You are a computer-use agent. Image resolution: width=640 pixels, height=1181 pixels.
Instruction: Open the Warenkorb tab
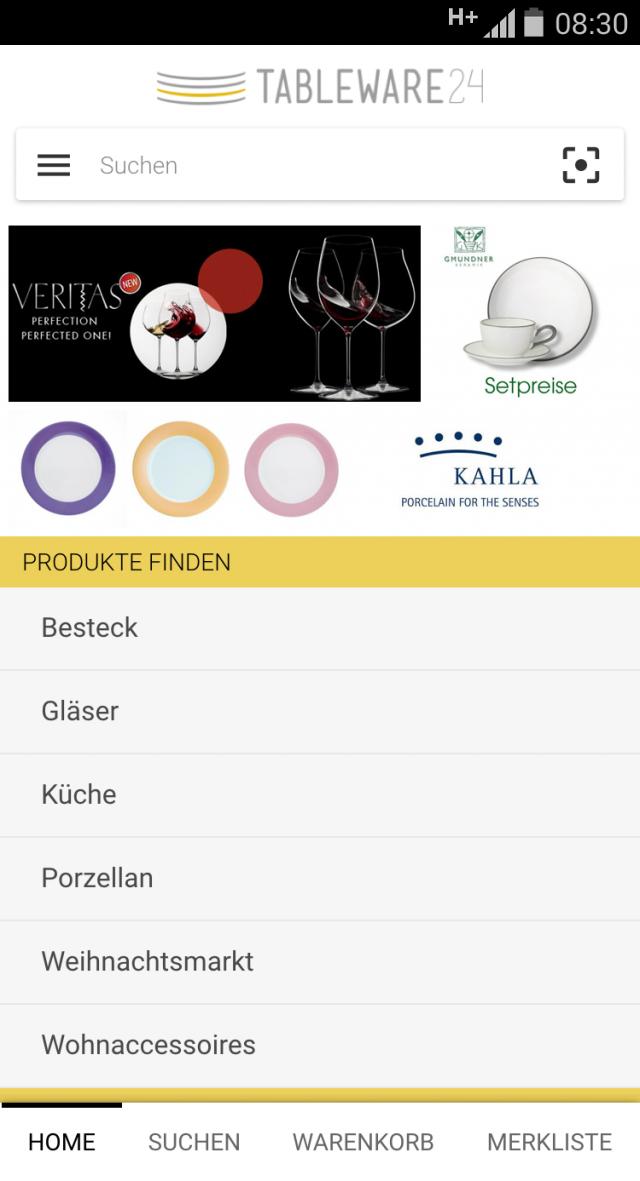tap(363, 1142)
